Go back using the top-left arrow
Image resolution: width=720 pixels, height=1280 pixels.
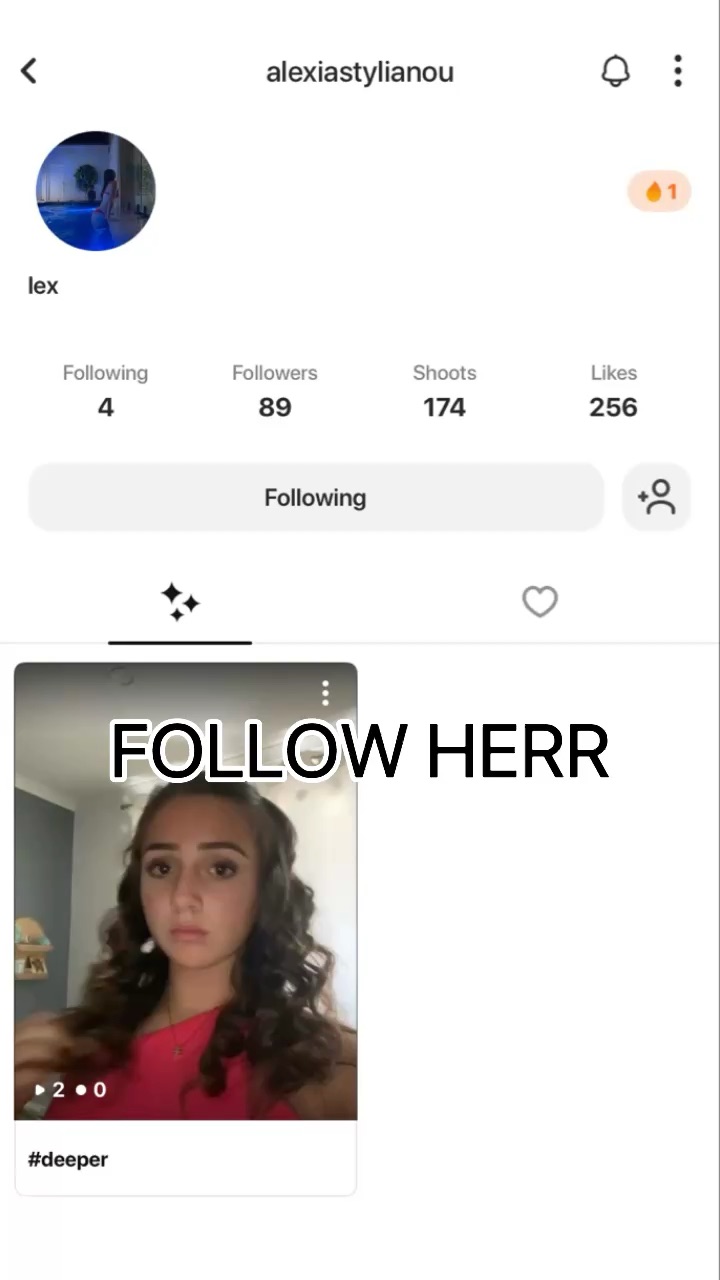click(x=29, y=71)
